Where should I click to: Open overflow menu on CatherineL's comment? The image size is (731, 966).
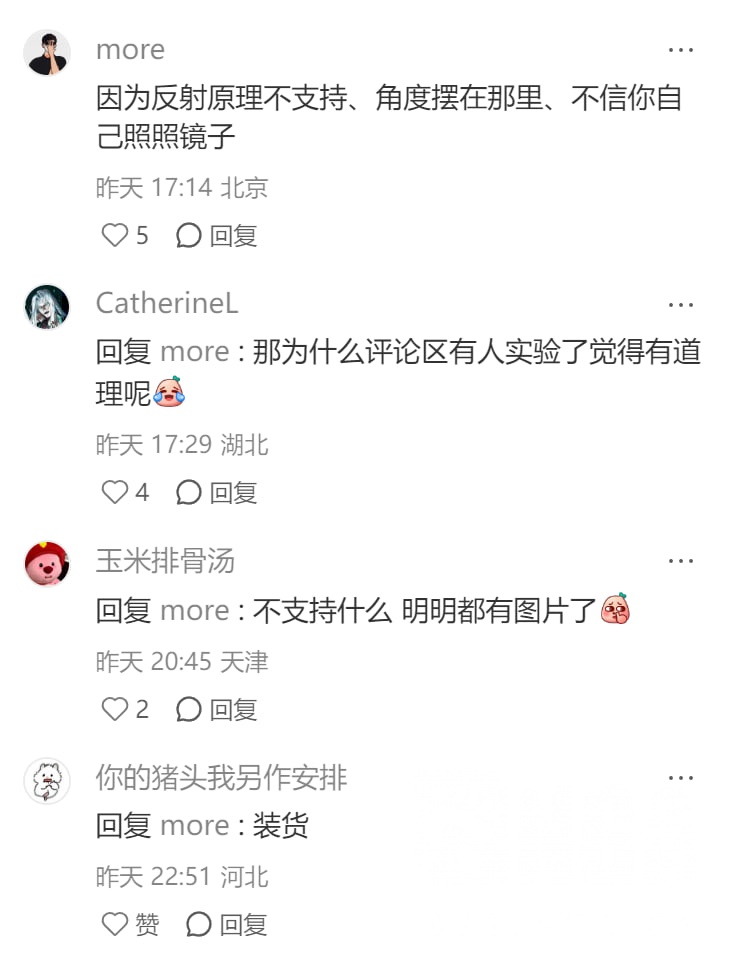point(681,305)
